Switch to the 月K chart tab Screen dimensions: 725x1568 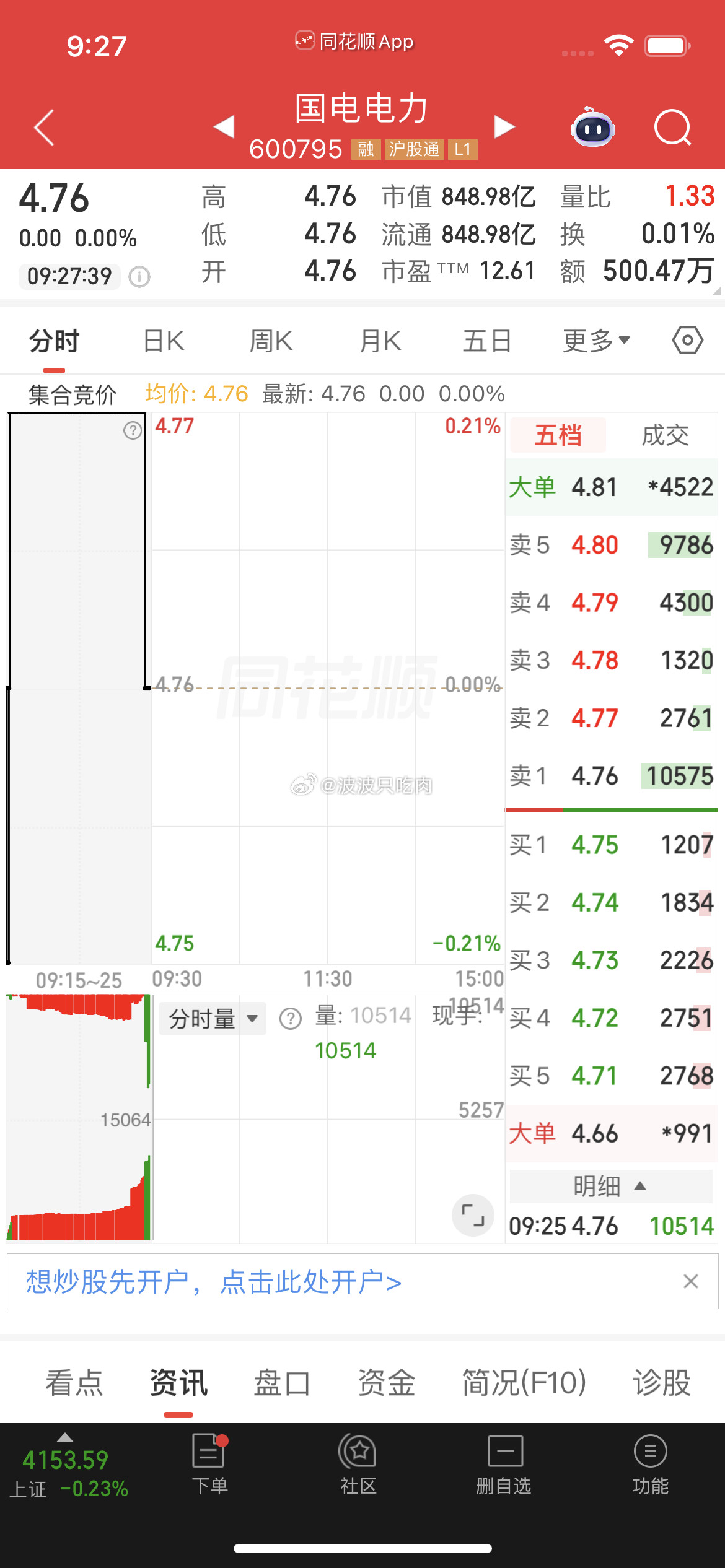[380, 341]
